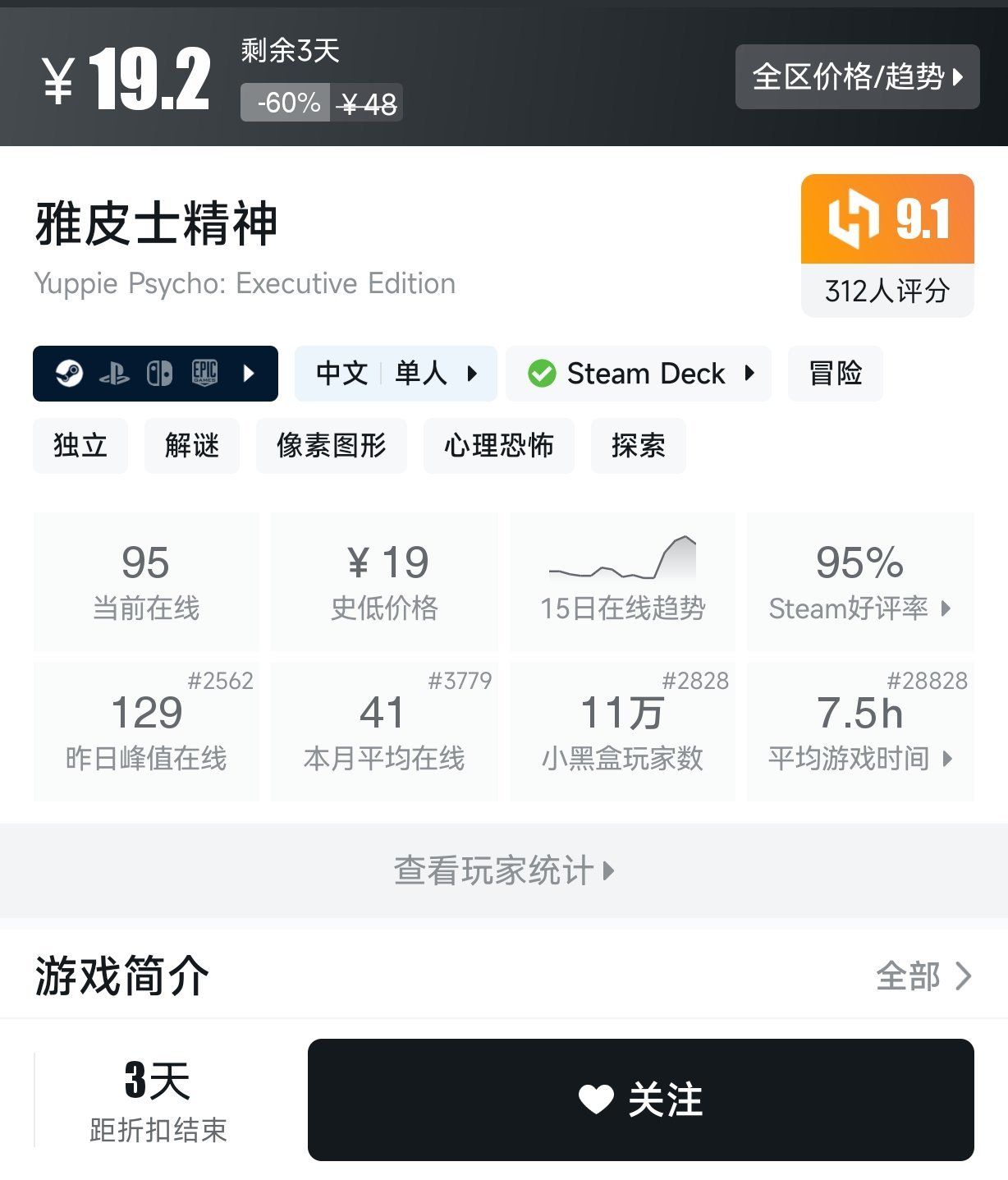Select the Epic Games platform icon
The height and width of the screenshot is (1180, 1008).
pos(206,374)
